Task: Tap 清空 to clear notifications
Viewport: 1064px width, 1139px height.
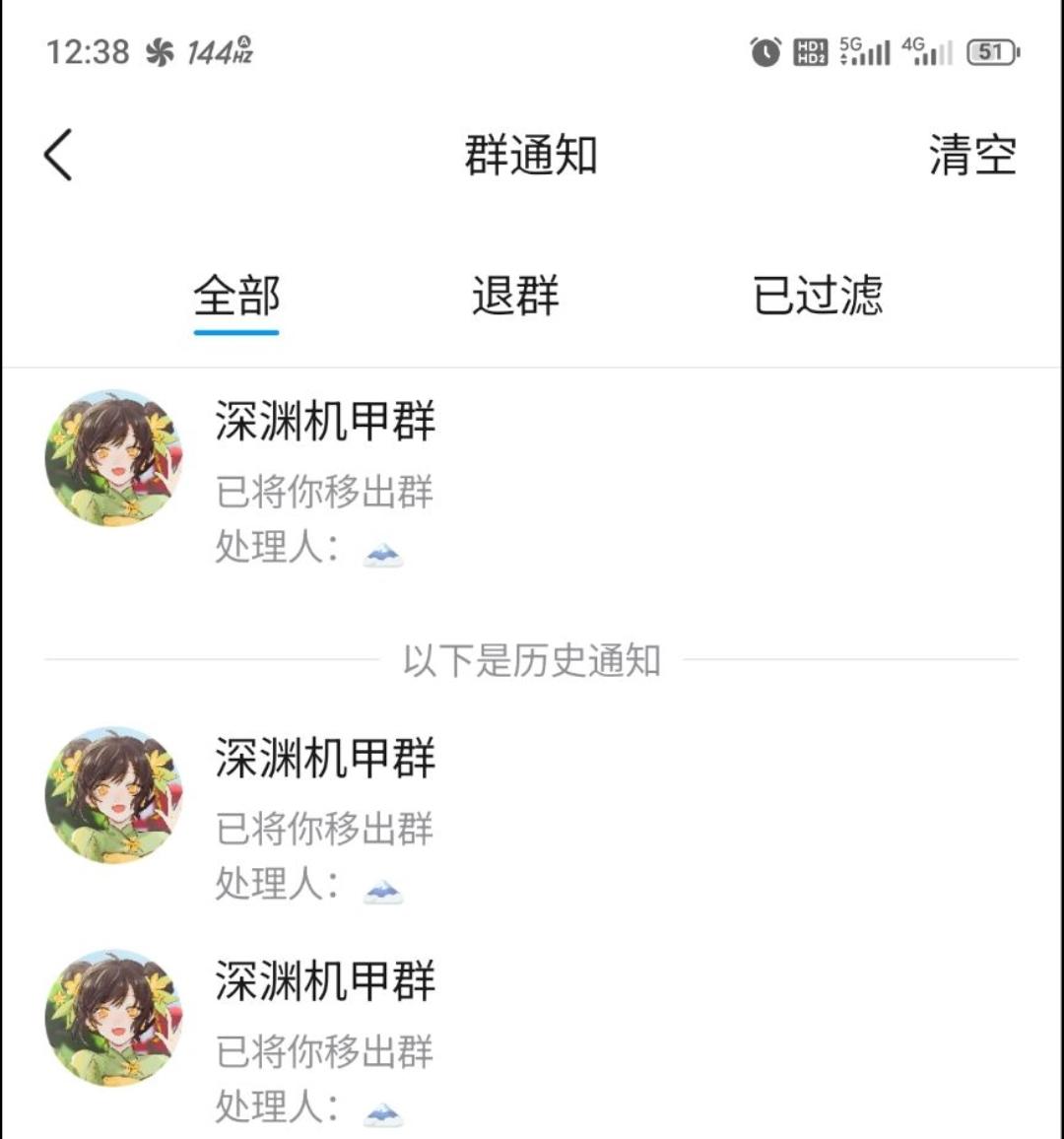Action: [x=969, y=156]
